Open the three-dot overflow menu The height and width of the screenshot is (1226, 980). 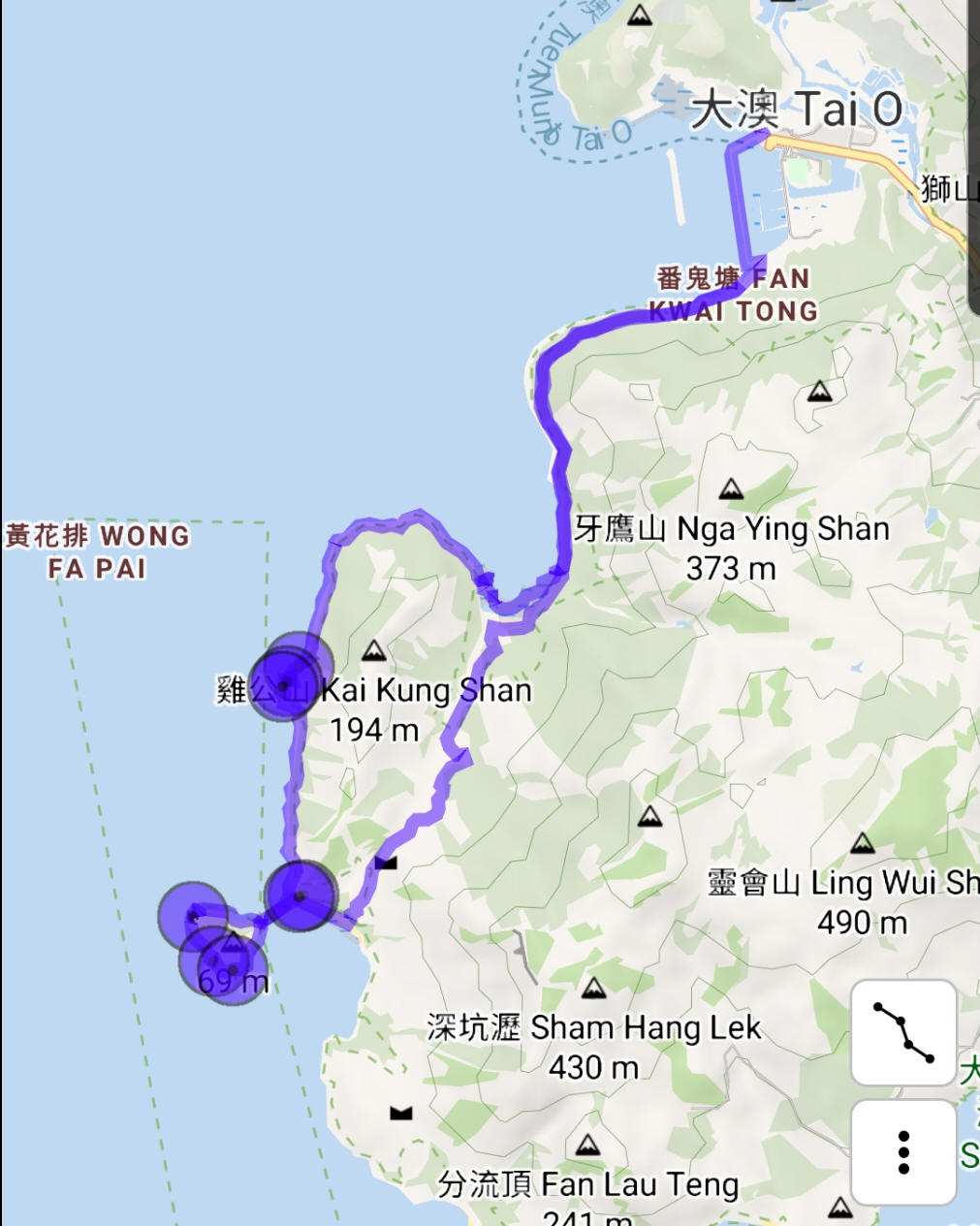(x=903, y=1152)
